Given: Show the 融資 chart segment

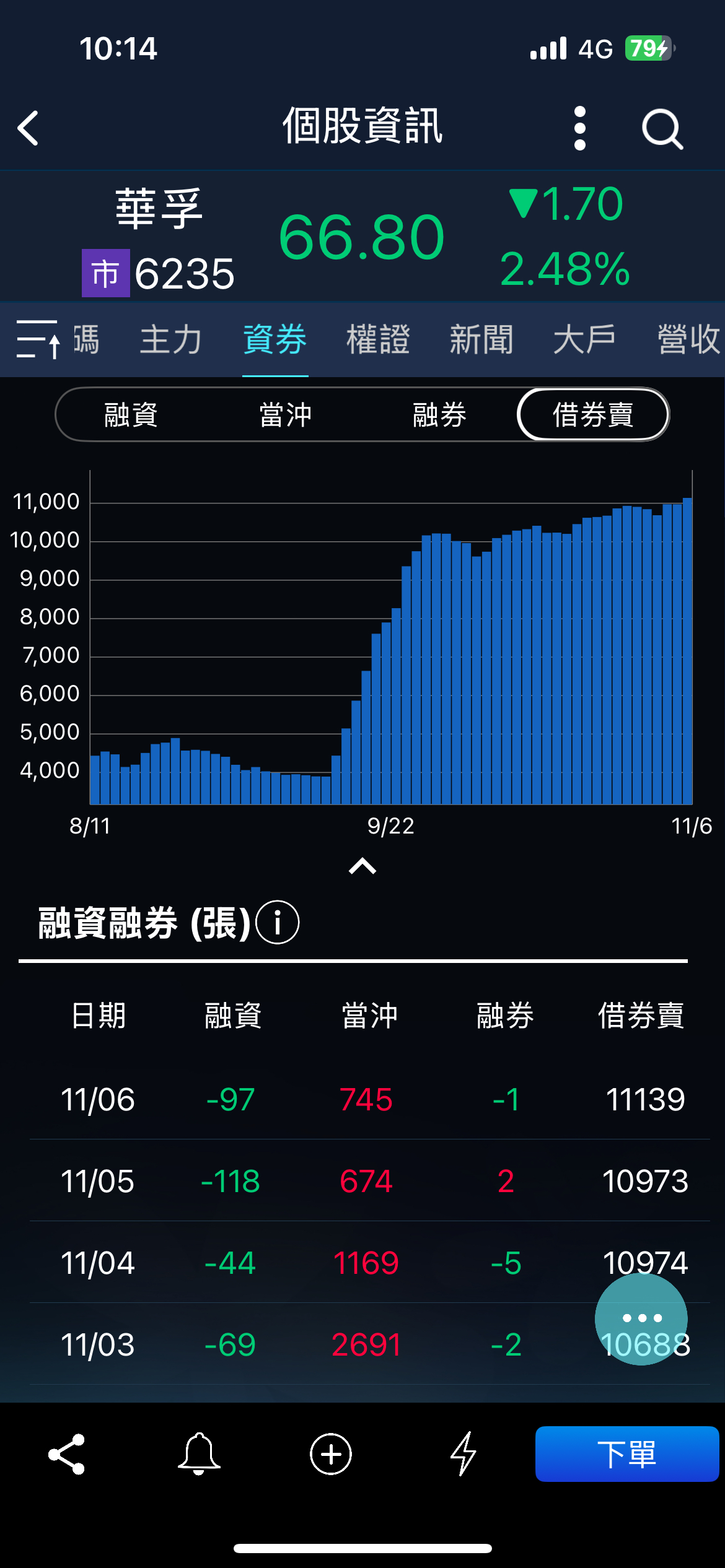Looking at the screenshot, I should click(x=131, y=414).
